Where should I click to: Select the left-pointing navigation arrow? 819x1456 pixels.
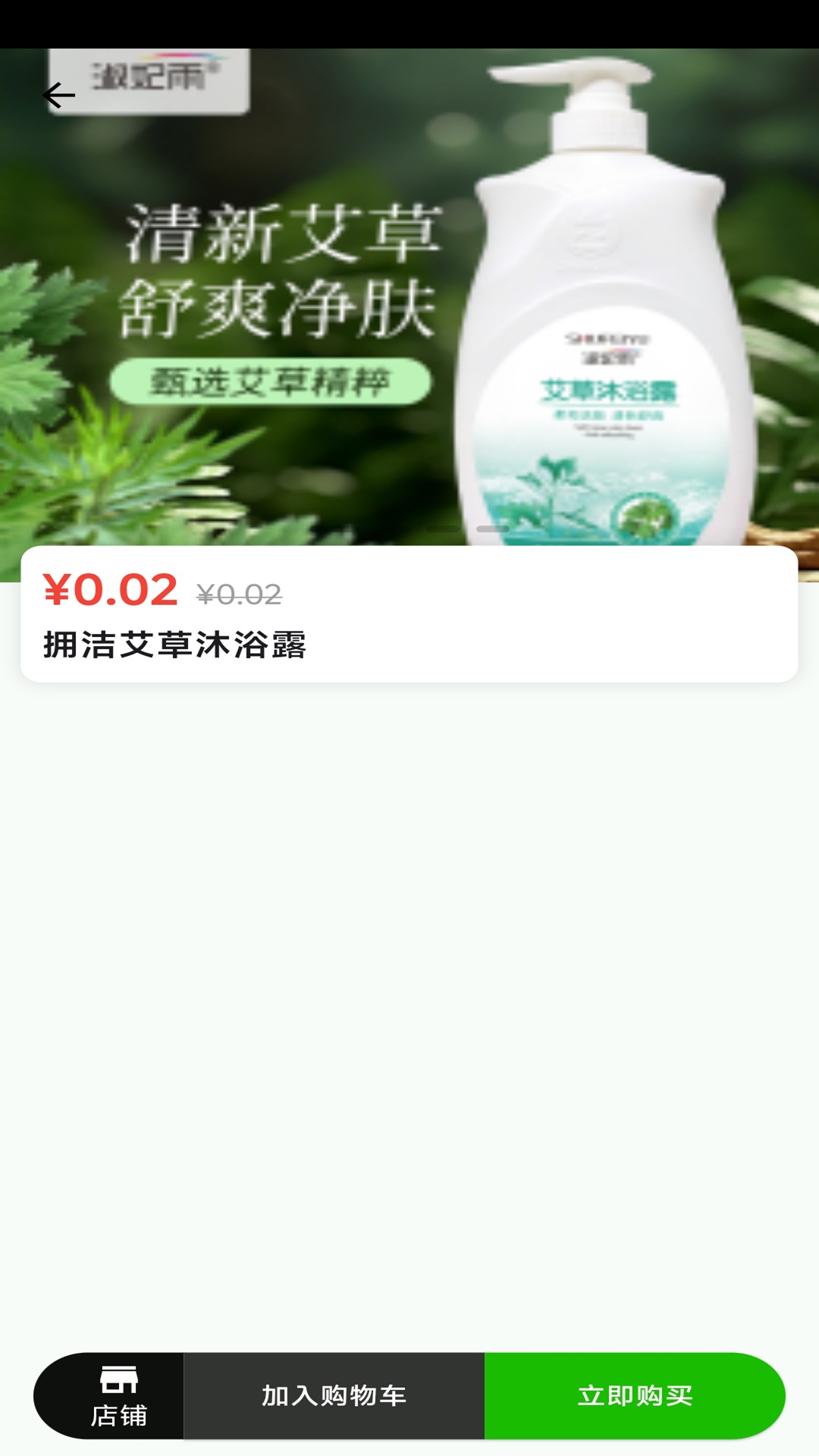tap(57, 95)
